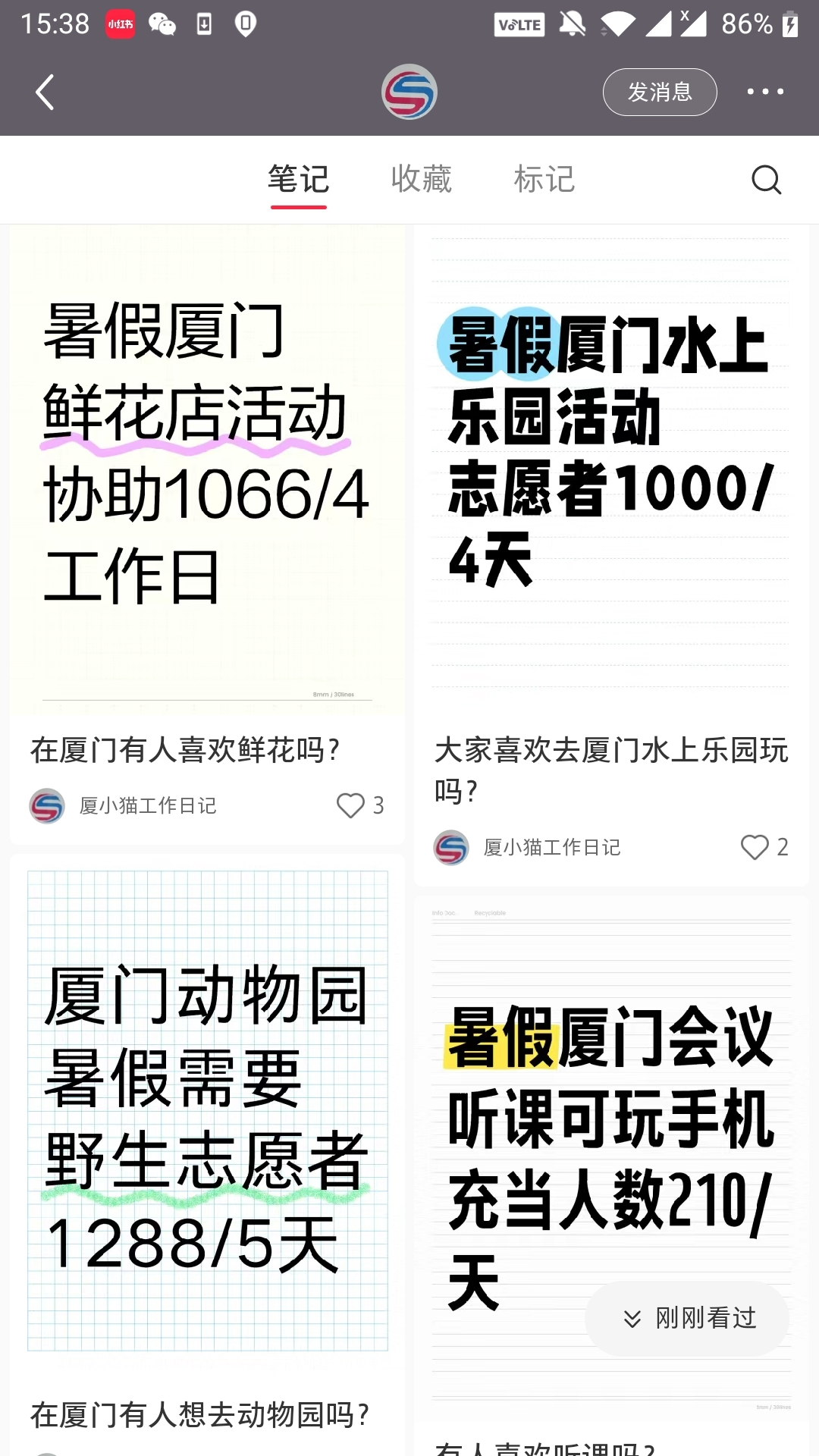Tap 厦小猫工作日记 avatar under the flower post
This screenshot has height=1456, width=819.
click(45, 806)
